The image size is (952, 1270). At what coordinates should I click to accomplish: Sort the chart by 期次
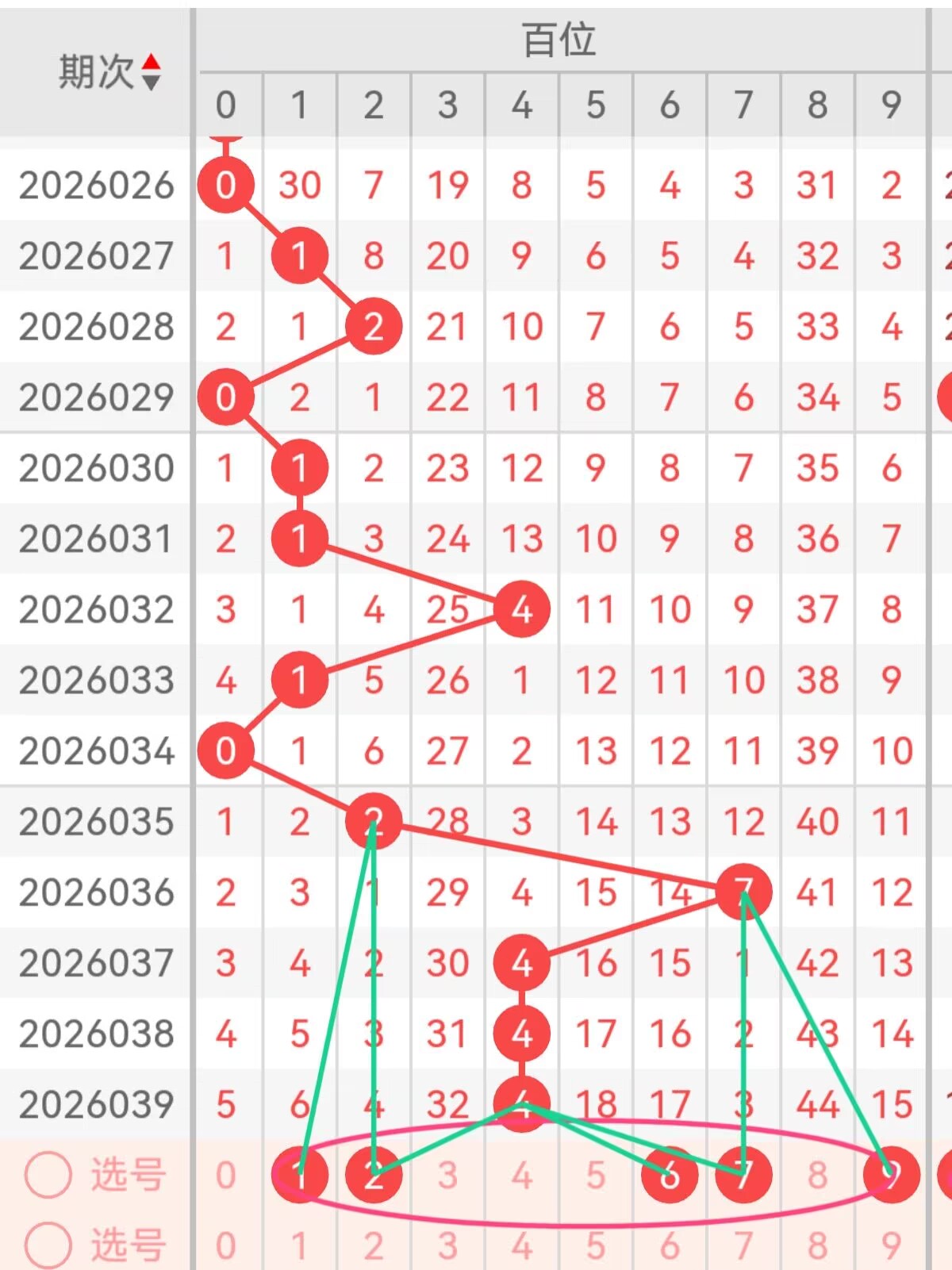[151, 72]
